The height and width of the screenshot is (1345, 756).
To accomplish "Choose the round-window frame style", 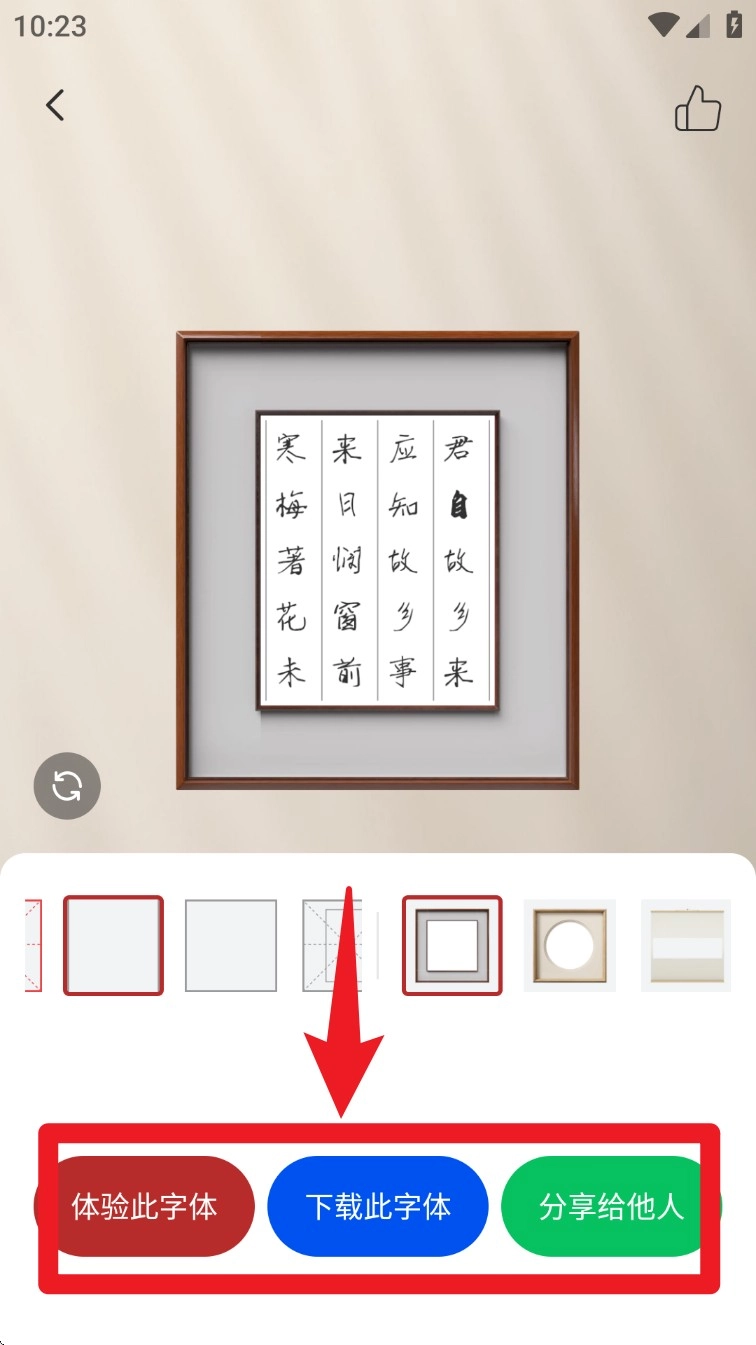I will [569, 945].
